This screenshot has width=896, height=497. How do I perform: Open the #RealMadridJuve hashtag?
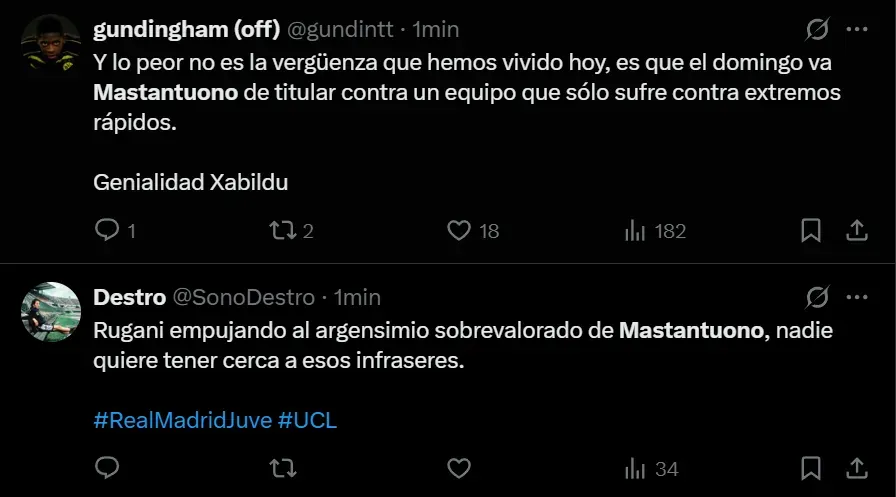tap(182, 420)
